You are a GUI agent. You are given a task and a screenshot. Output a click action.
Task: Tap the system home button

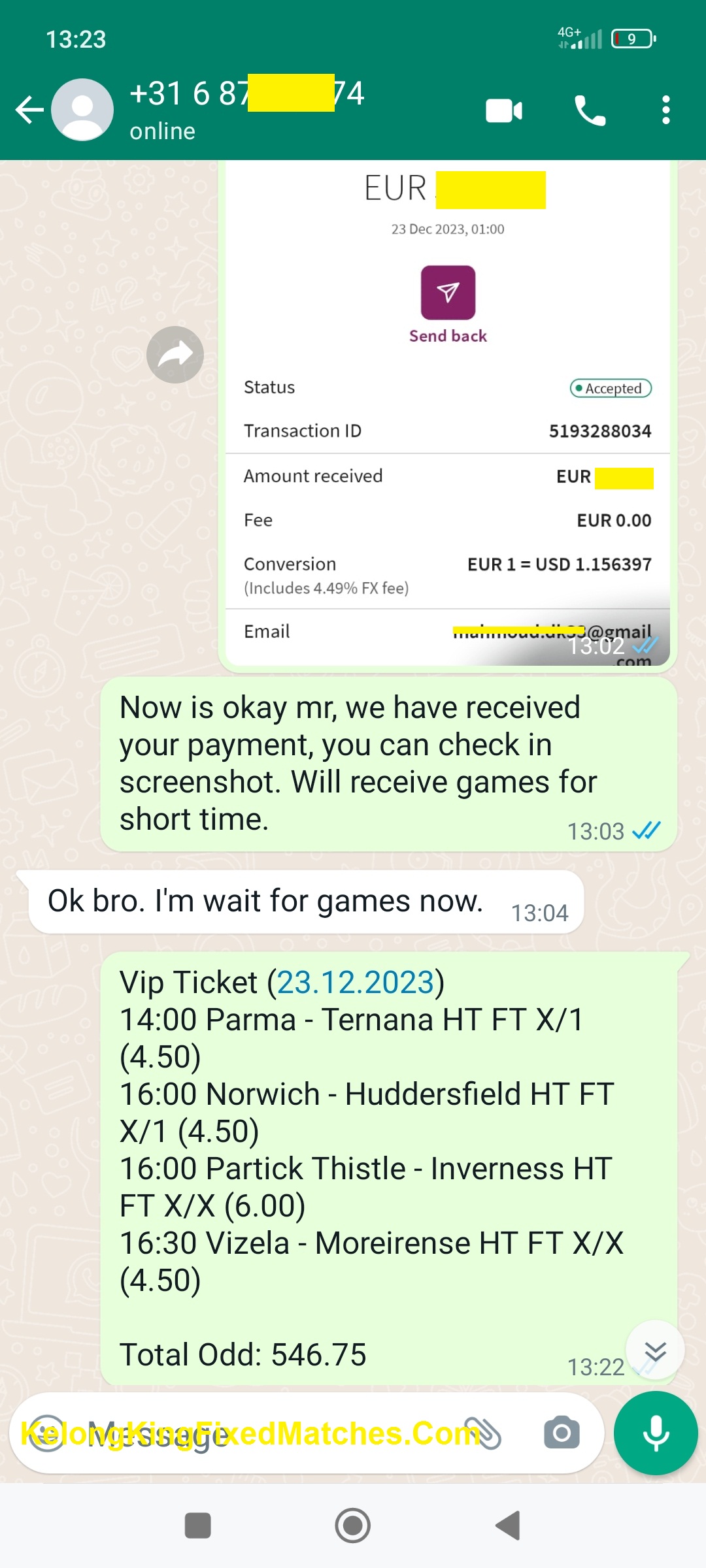tap(353, 1526)
